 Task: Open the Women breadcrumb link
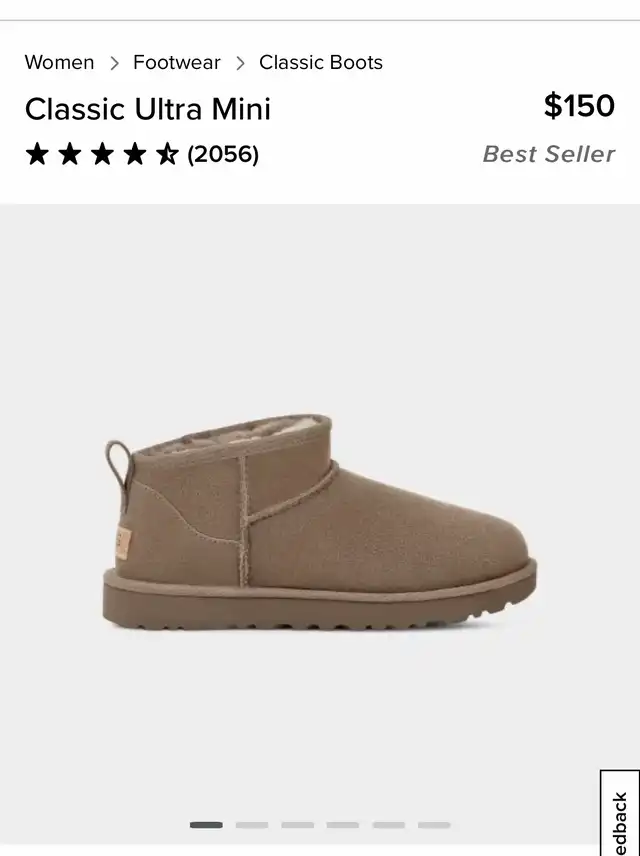point(59,62)
